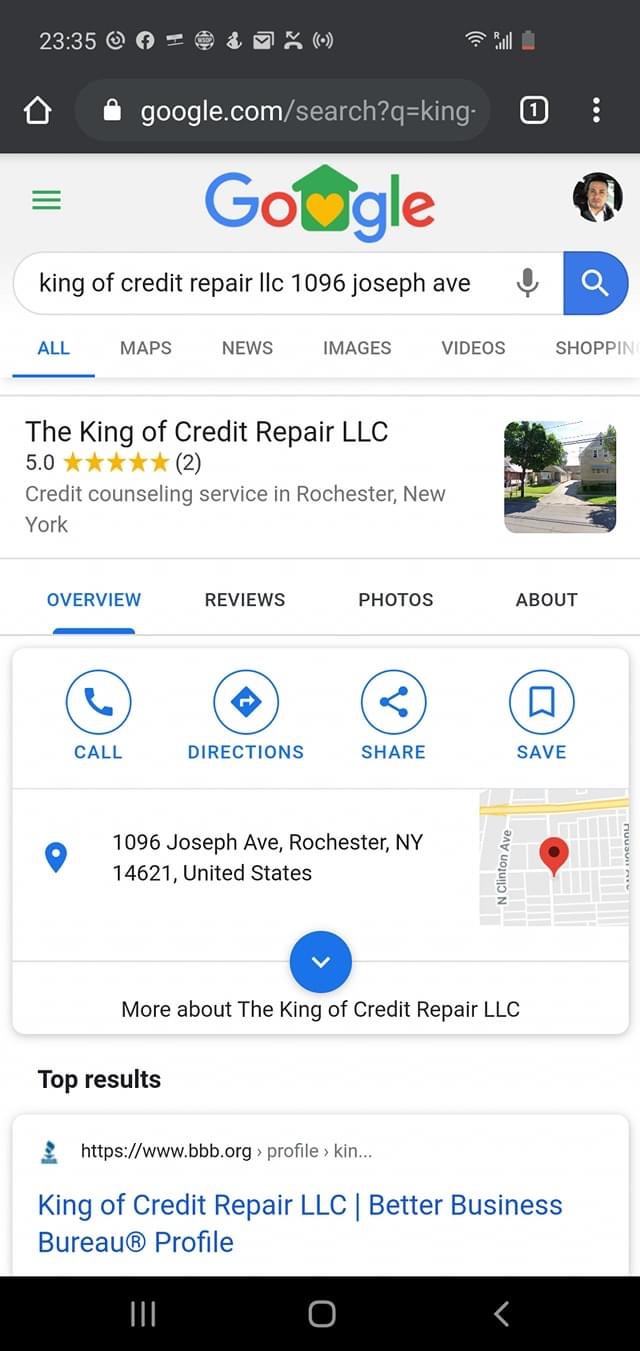This screenshot has width=640, height=1351.
Task: Get directions to the business
Action: coord(246,716)
